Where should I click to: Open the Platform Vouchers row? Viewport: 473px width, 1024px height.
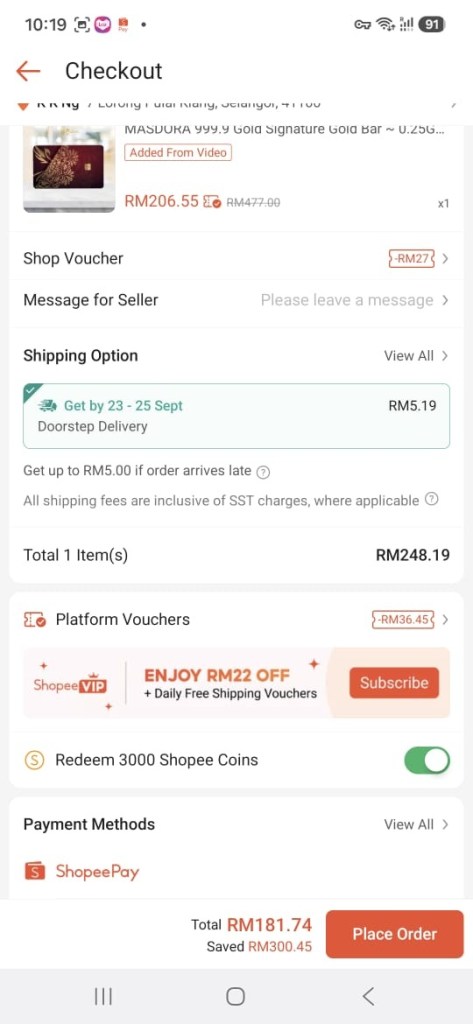[236, 620]
